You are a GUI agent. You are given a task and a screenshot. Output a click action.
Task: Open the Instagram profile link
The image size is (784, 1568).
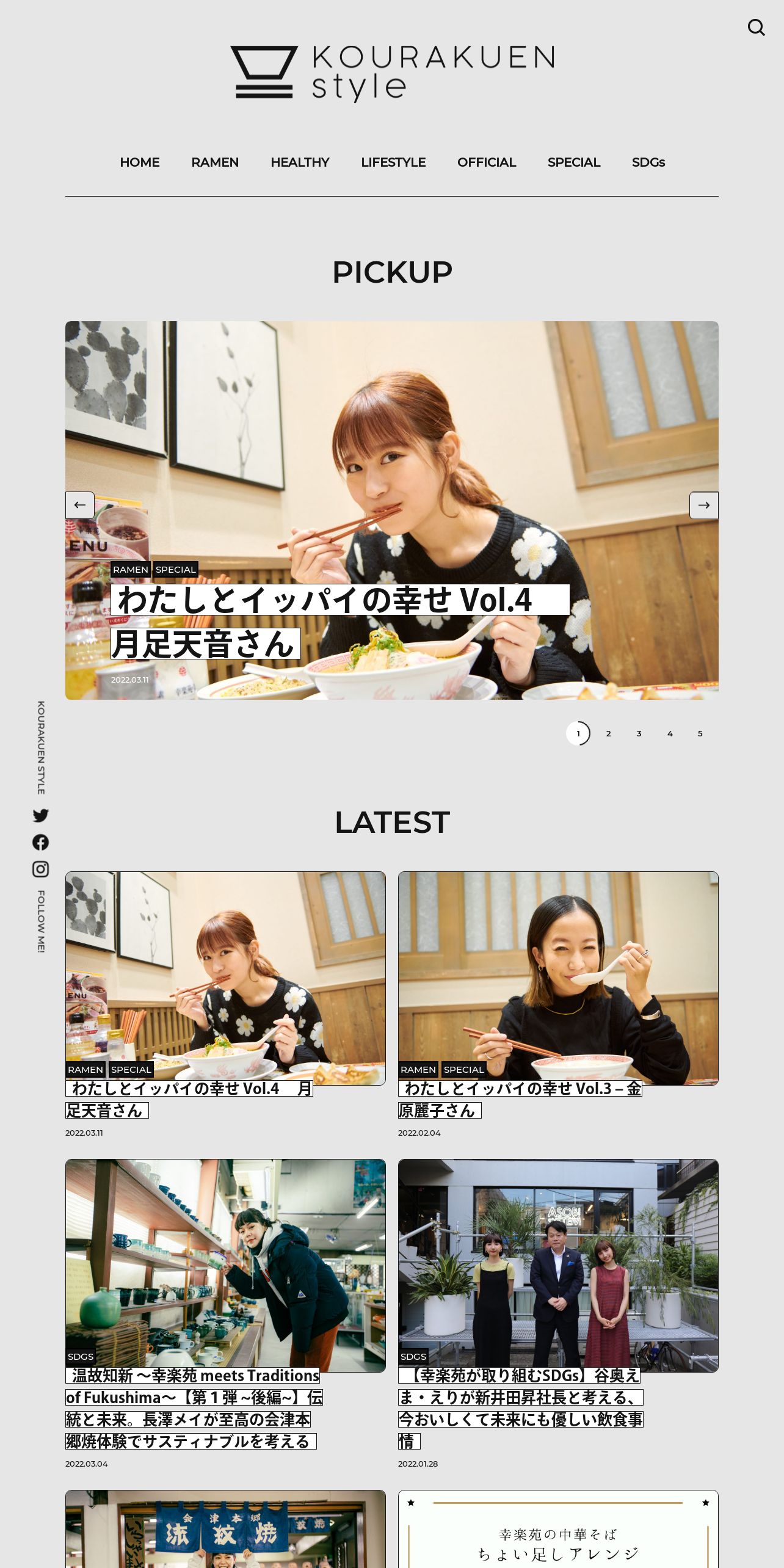tap(40, 869)
